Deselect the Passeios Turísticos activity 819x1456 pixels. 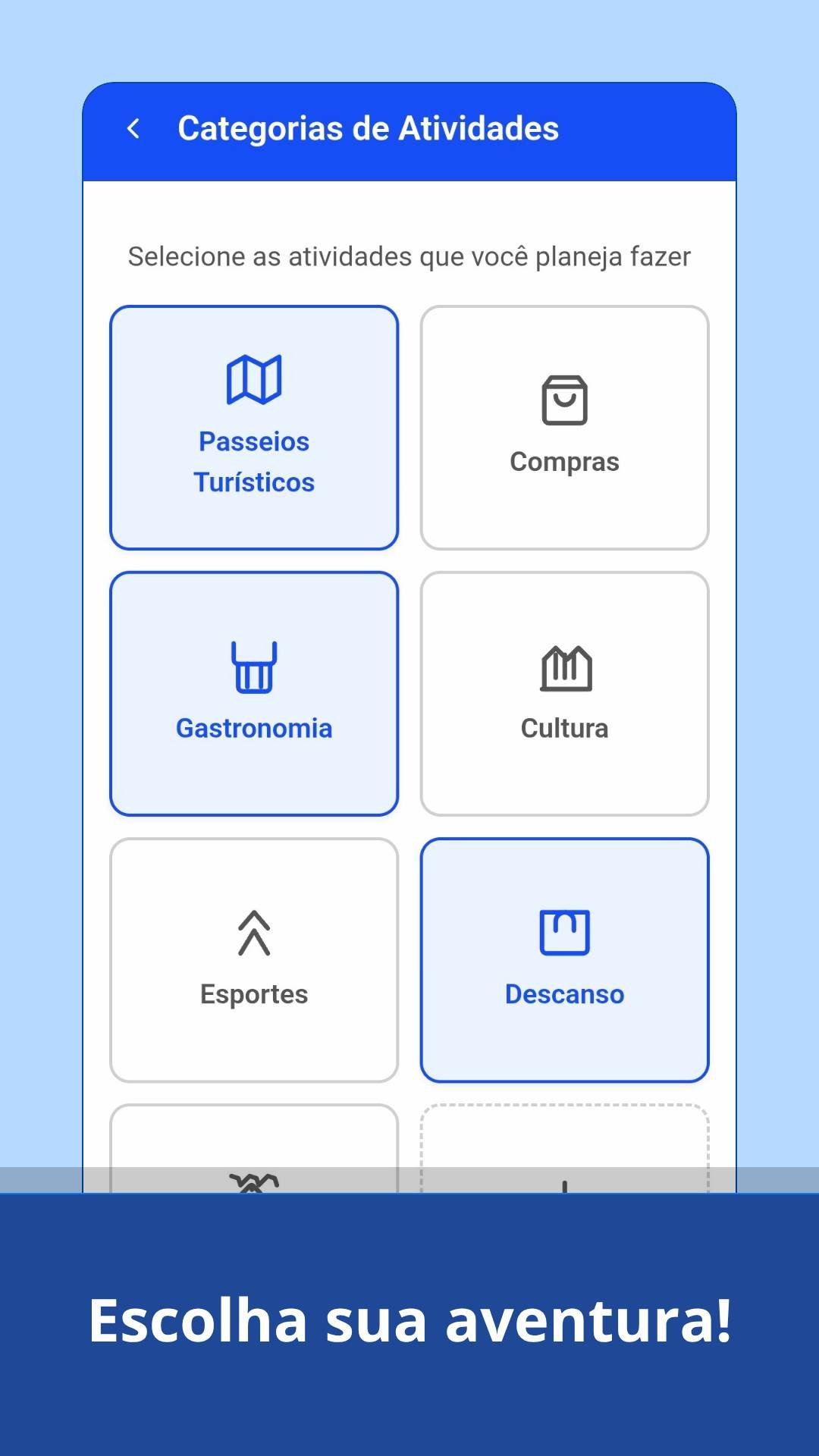(254, 426)
